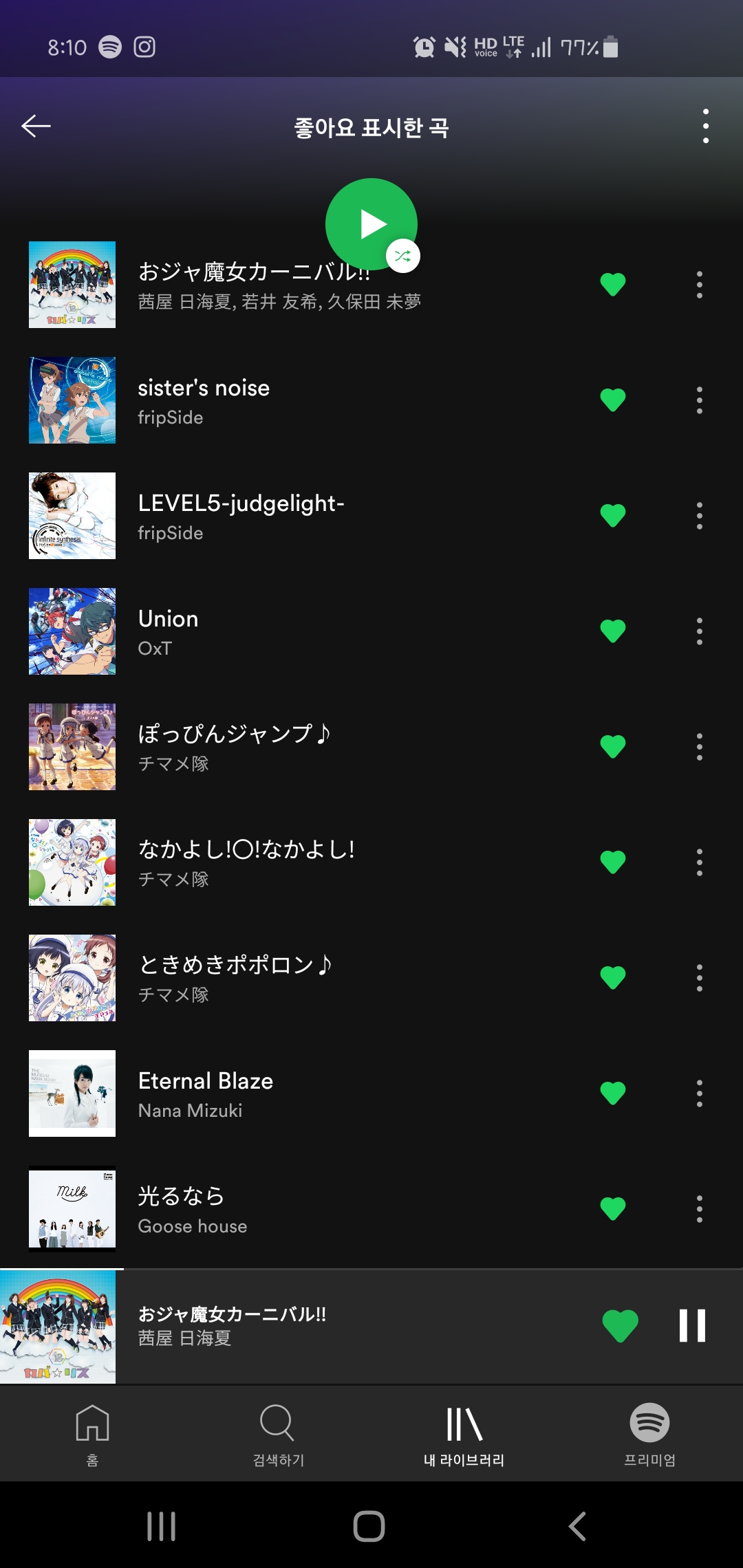Open the 내 라이브러리 tab
Image resolution: width=743 pixels, height=1568 pixels.
[x=464, y=1435]
